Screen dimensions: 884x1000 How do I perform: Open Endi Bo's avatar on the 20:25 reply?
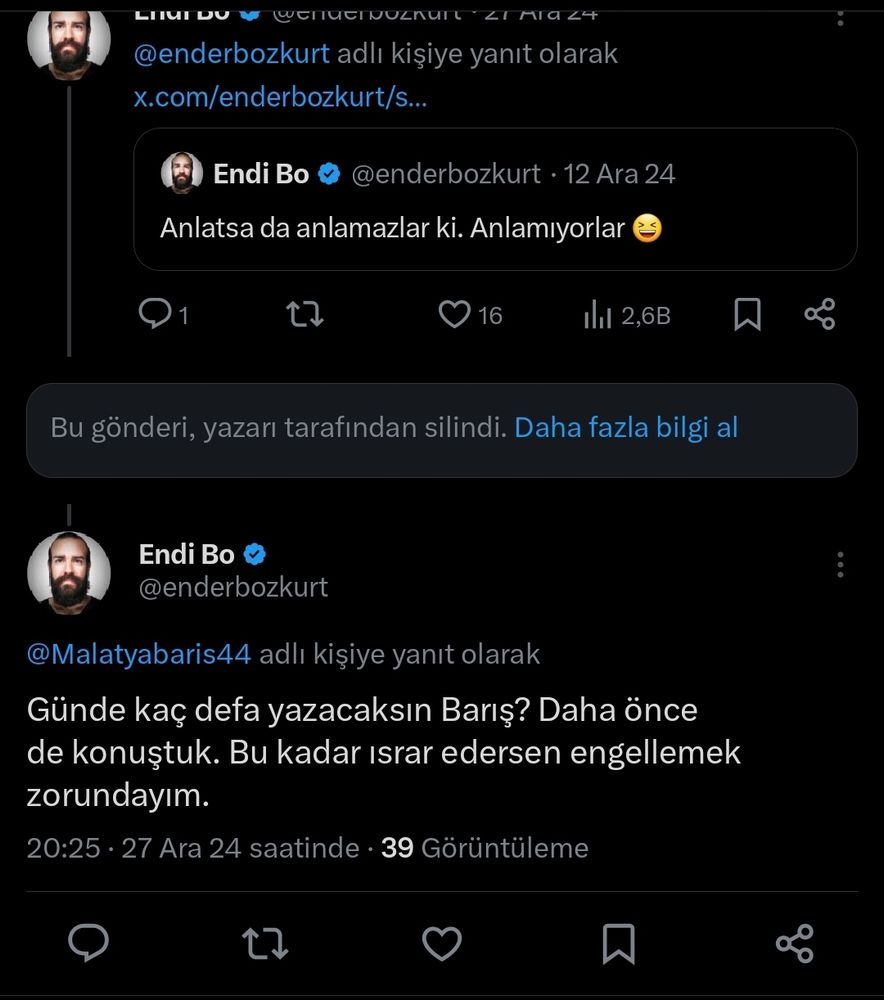(68, 571)
